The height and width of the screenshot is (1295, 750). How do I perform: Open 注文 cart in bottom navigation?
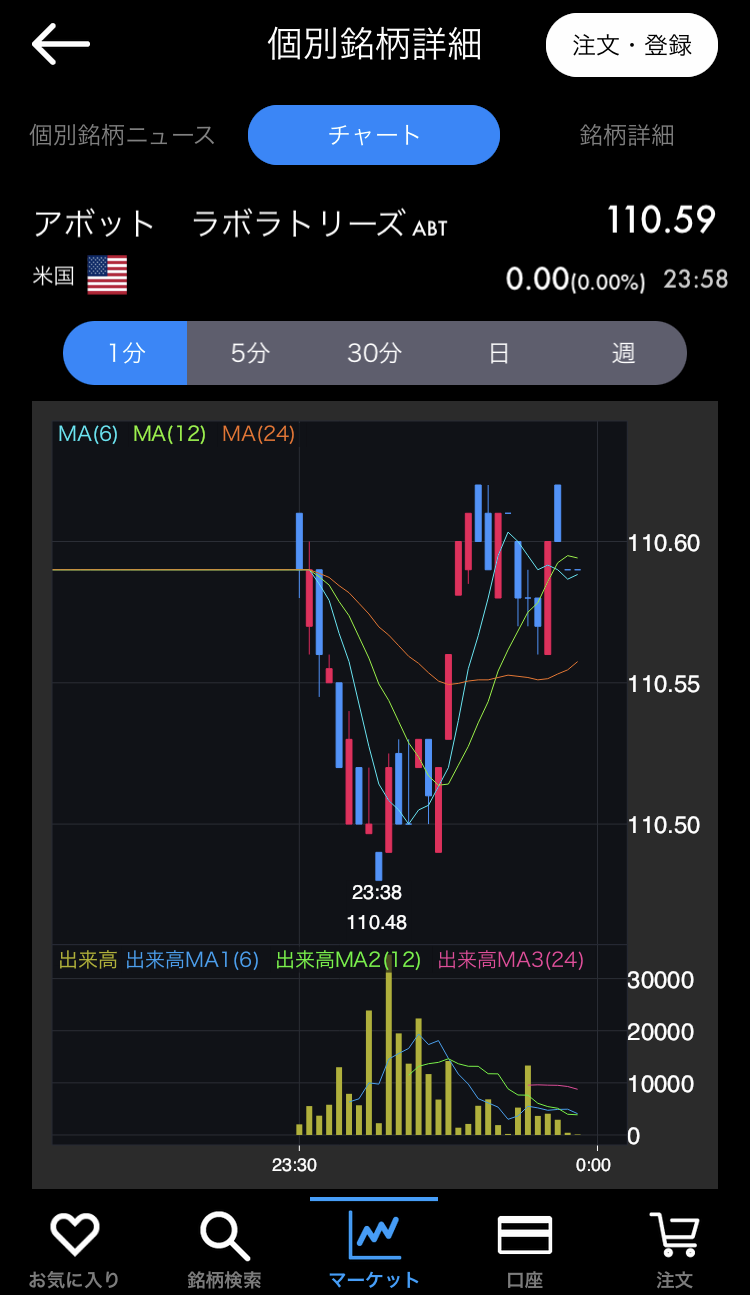pos(674,1248)
